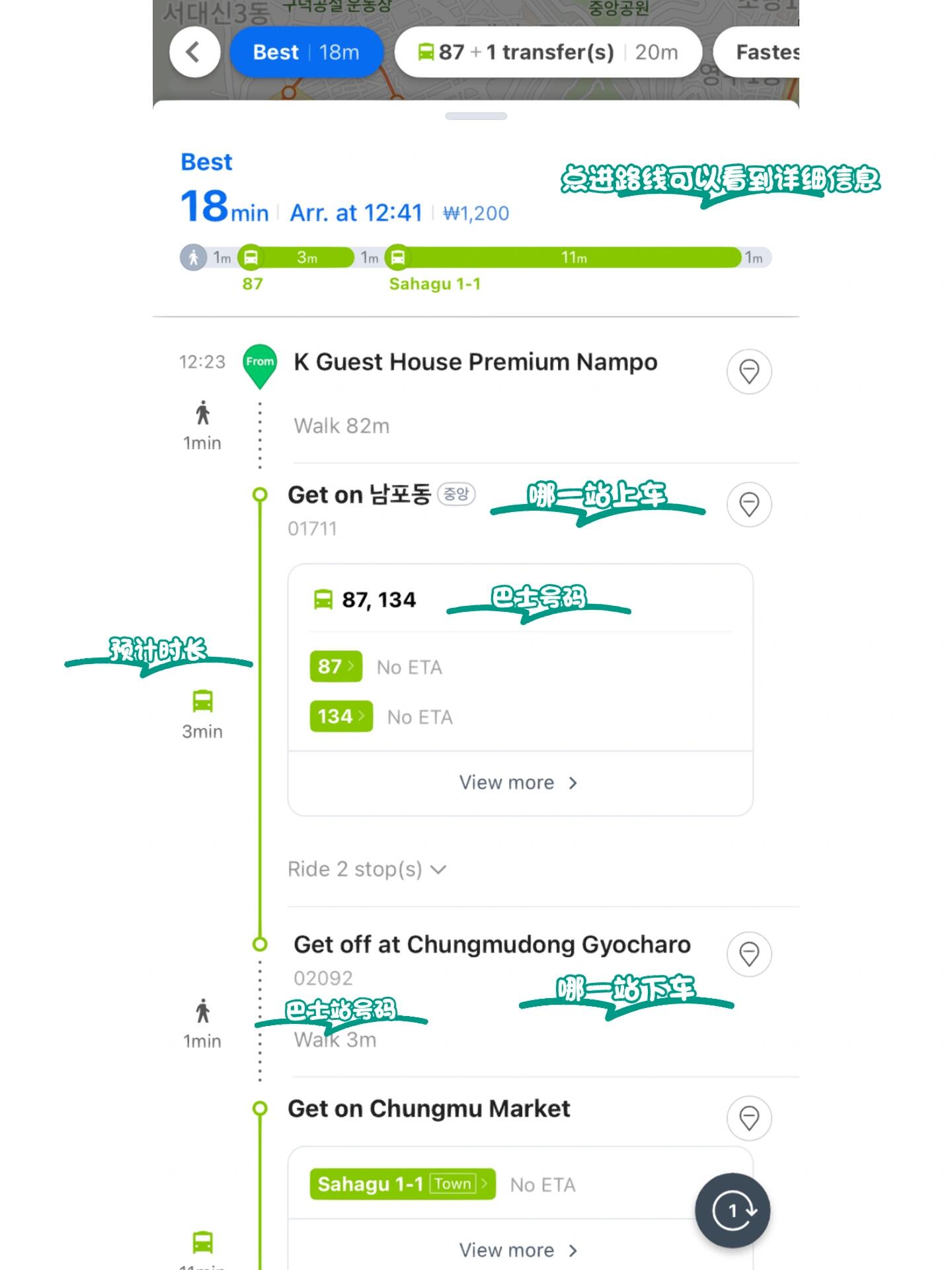Screen dimensions: 952x1270
Task: View more buses at 남포동 stop
Action: [520, 783]
